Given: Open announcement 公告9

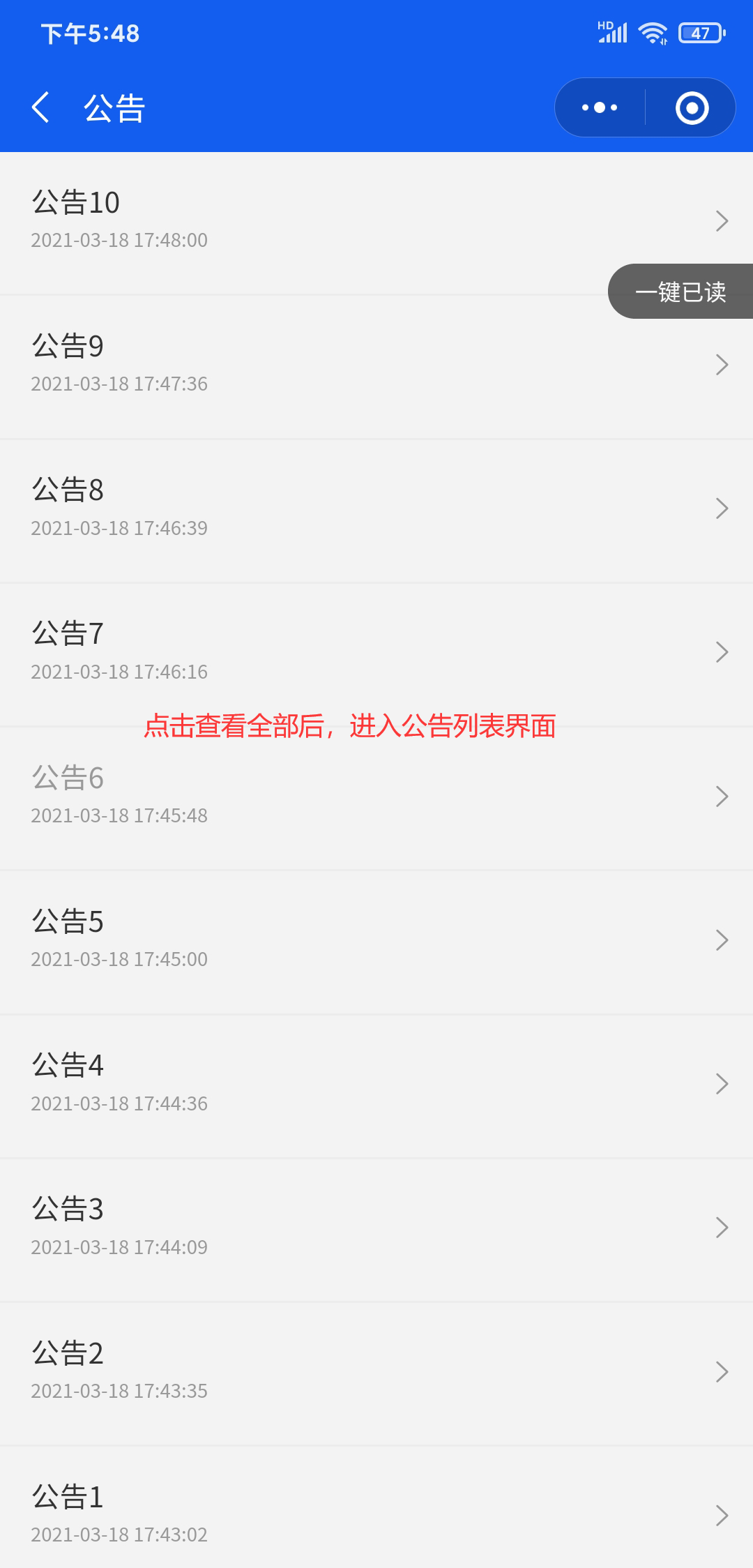Looking at the screenshot, I should [376, 367].
